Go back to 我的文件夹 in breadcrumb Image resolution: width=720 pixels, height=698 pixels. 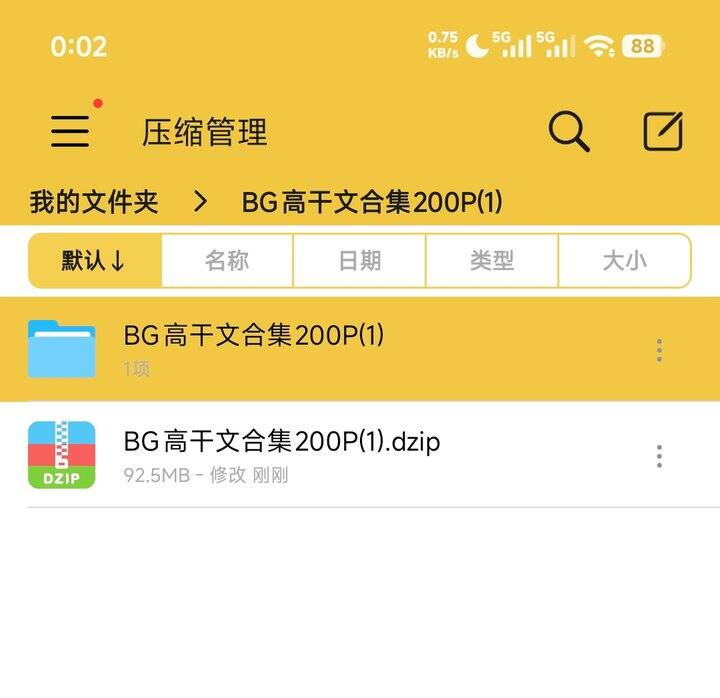point(94,202)
